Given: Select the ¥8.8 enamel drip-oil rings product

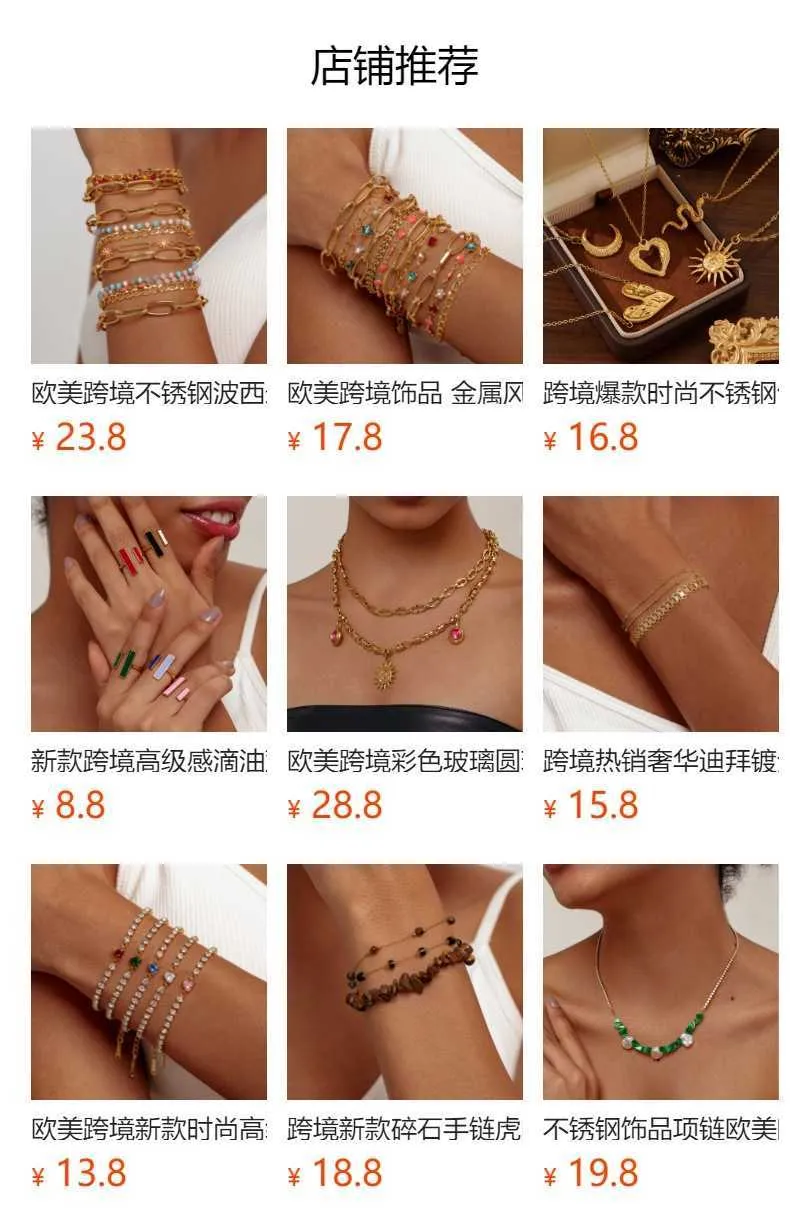Looking at the screenshot, I should 148,614.
